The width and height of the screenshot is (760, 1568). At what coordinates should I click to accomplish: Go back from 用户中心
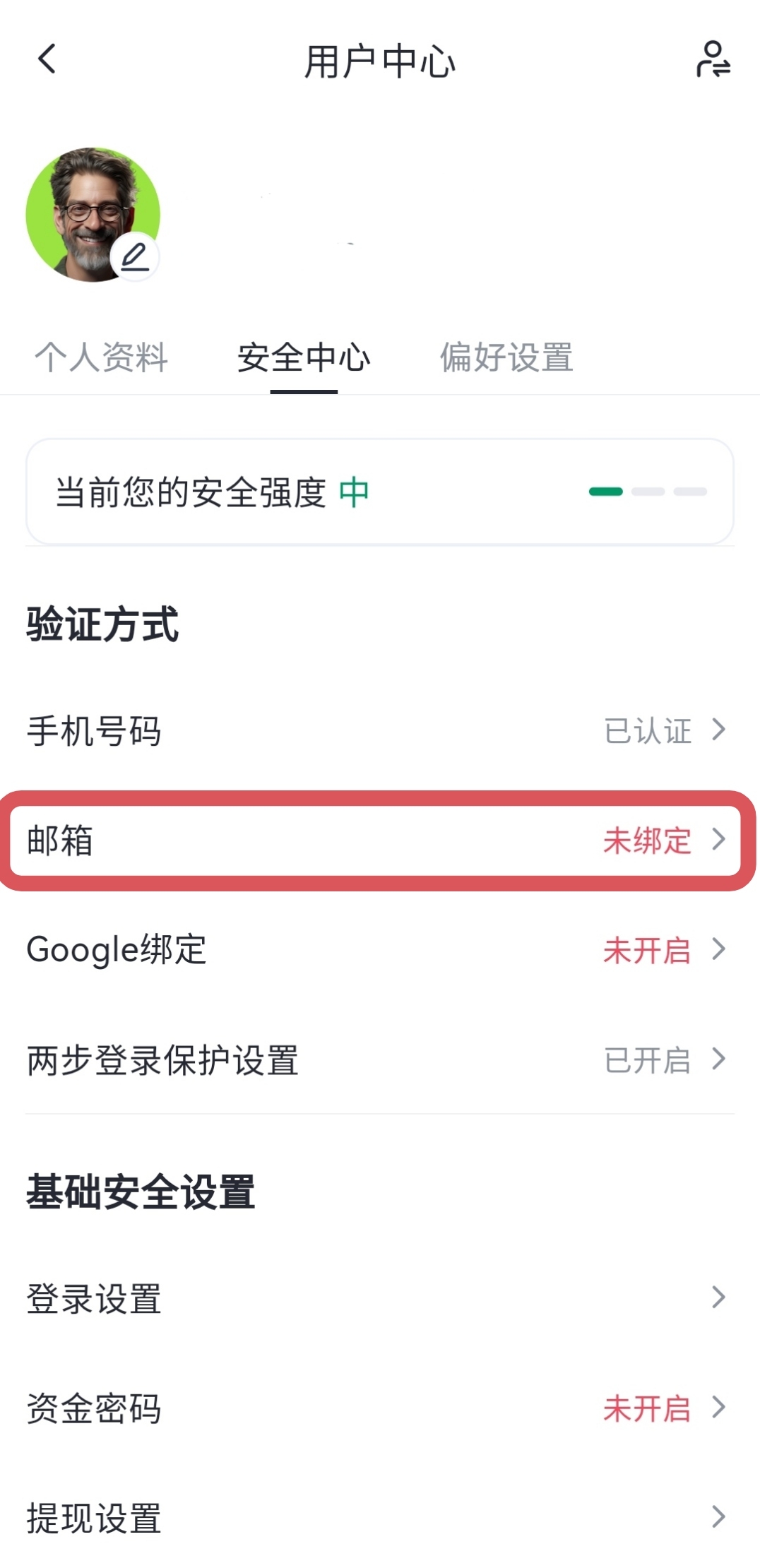click(x=47, y=59)
